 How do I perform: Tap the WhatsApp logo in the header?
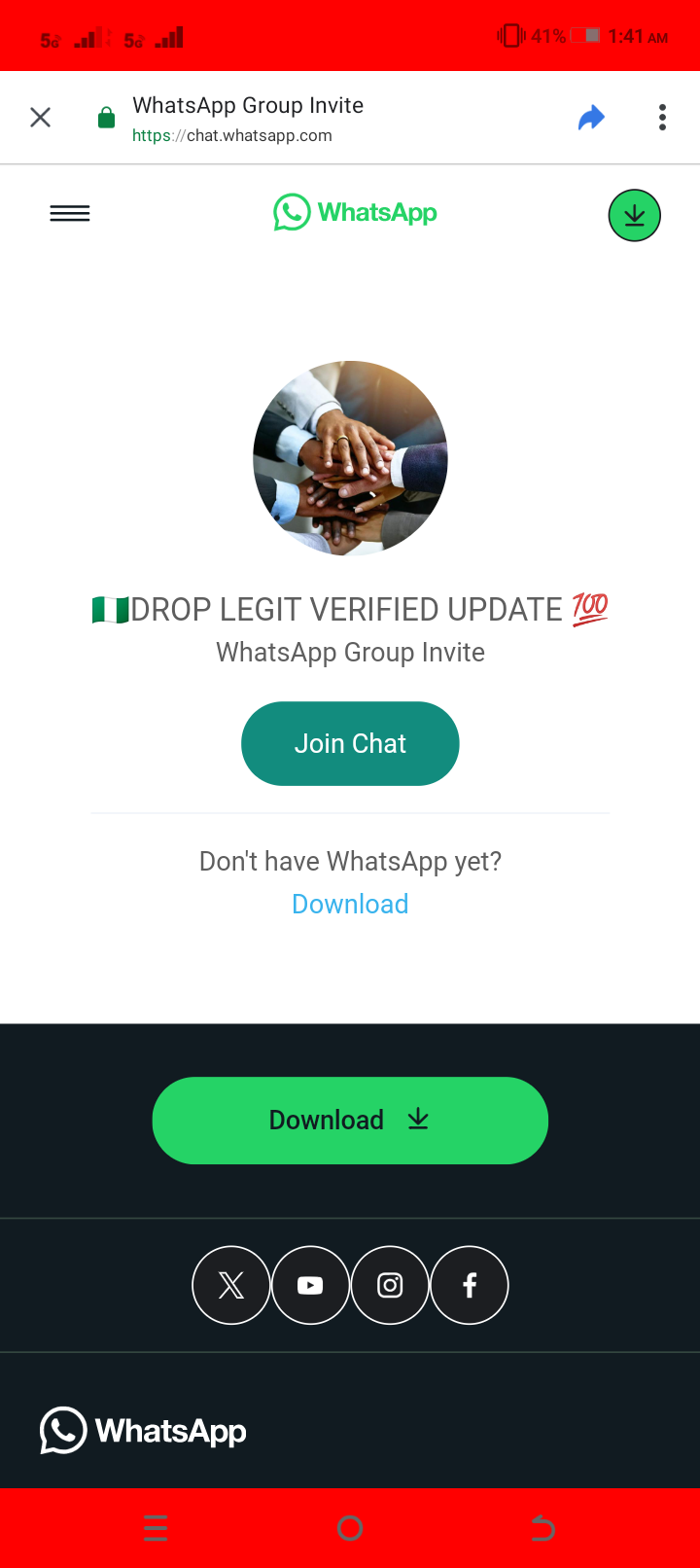pyautogui.click(x=355, y=212)
